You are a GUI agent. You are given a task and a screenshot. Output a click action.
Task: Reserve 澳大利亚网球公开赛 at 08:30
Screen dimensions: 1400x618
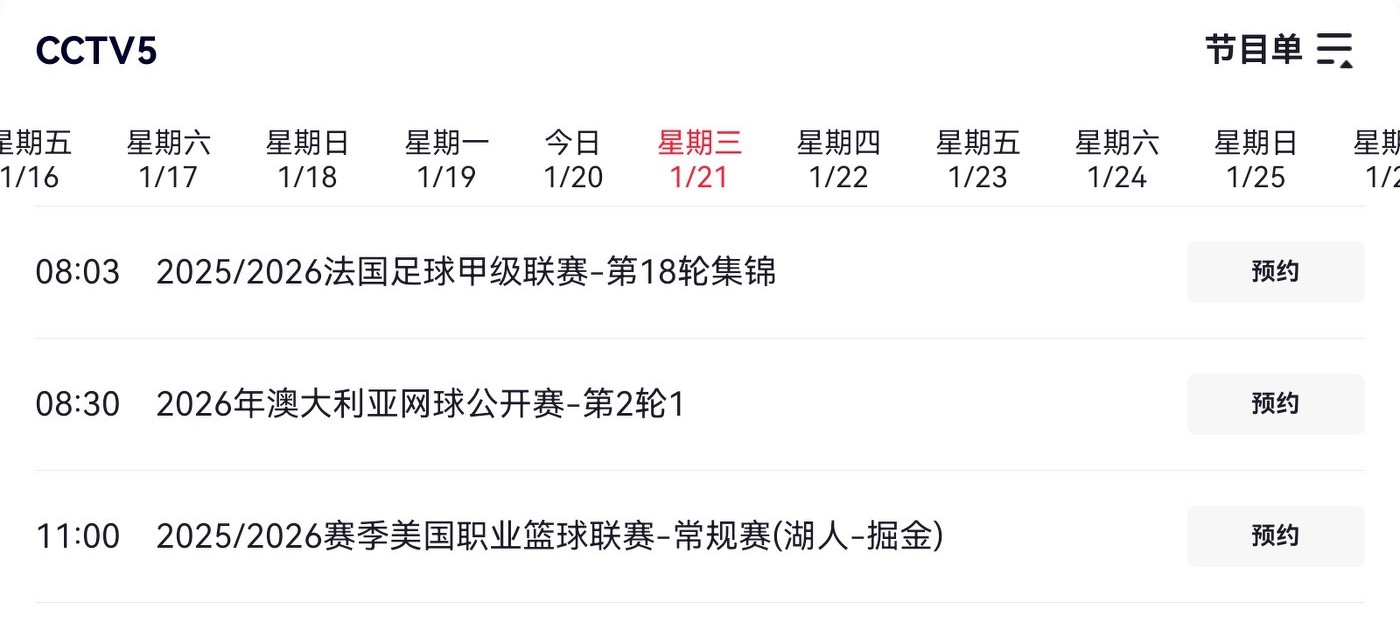pos(1275,404)
